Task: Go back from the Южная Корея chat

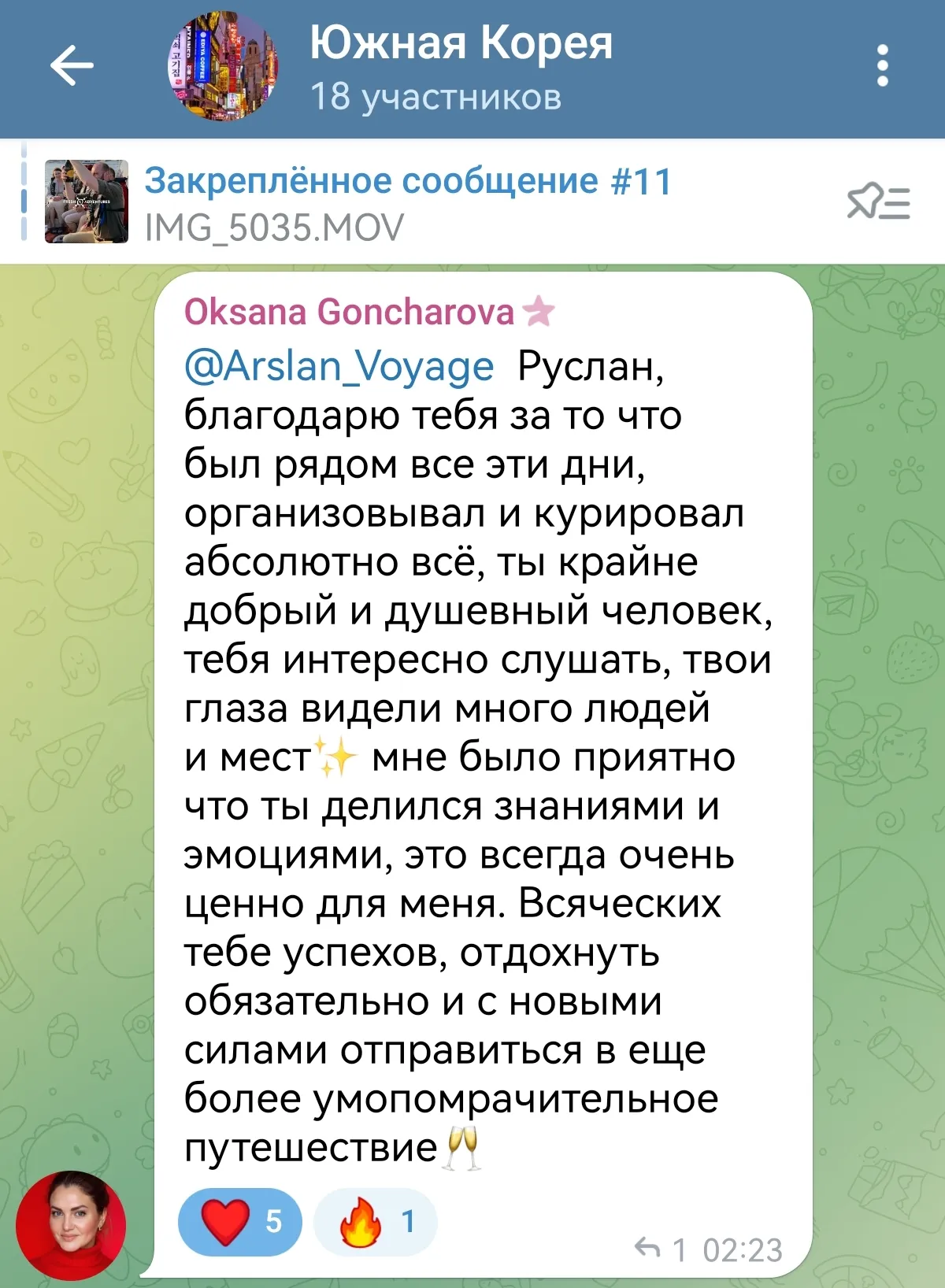Action: pyautogui.click(x=72, y=65)
